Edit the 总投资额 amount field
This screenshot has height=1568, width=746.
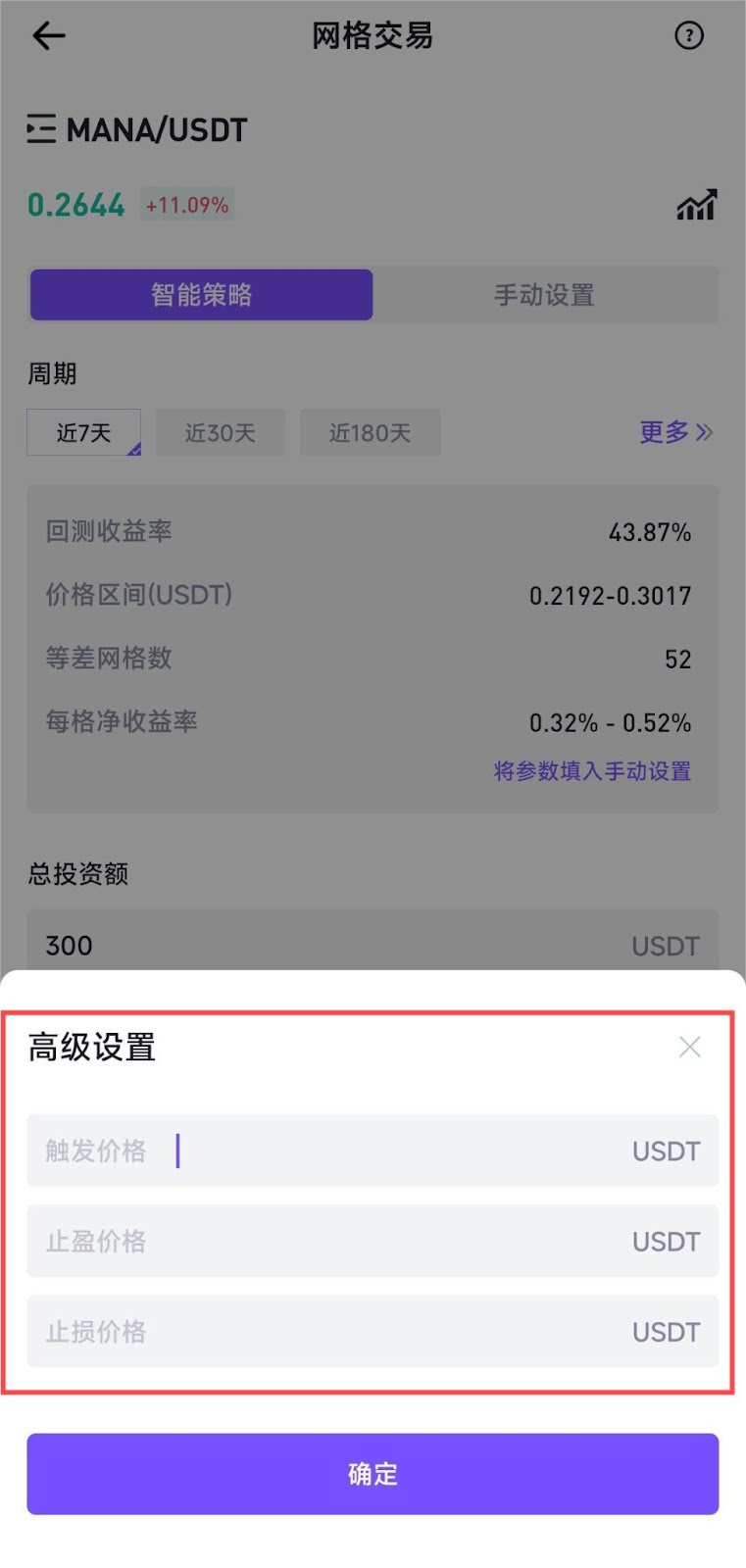coord(333,945)
